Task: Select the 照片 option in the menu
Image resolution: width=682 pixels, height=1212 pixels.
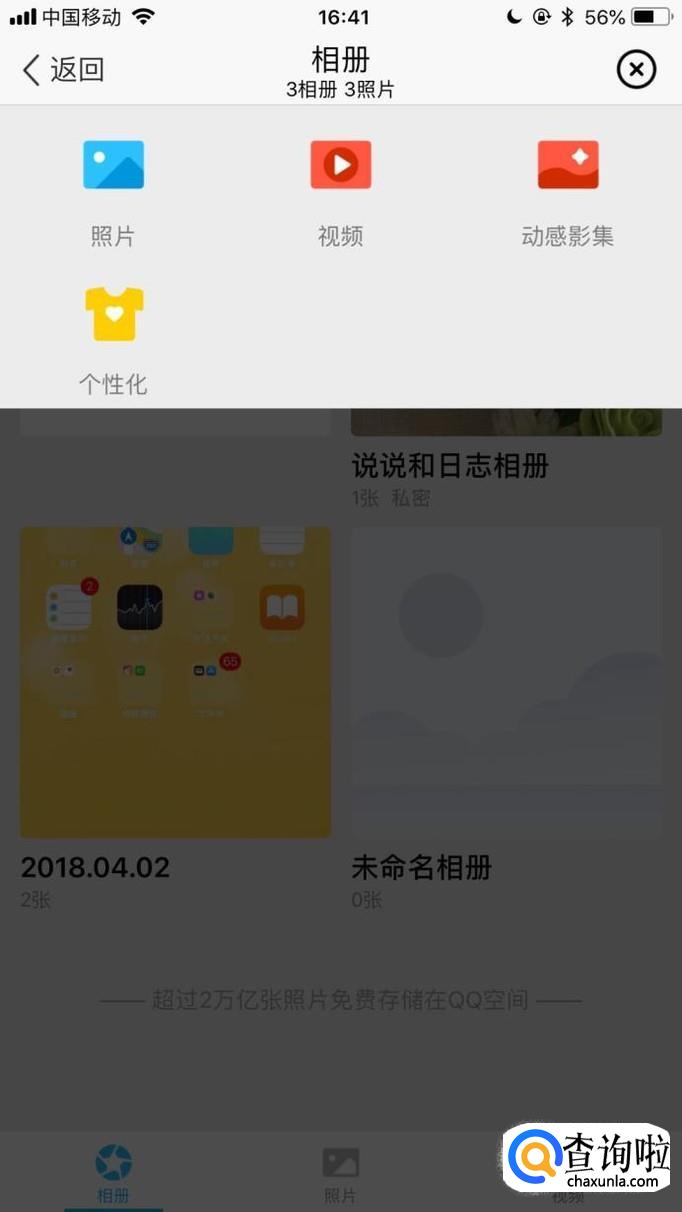Action: [x=113, y=190]
